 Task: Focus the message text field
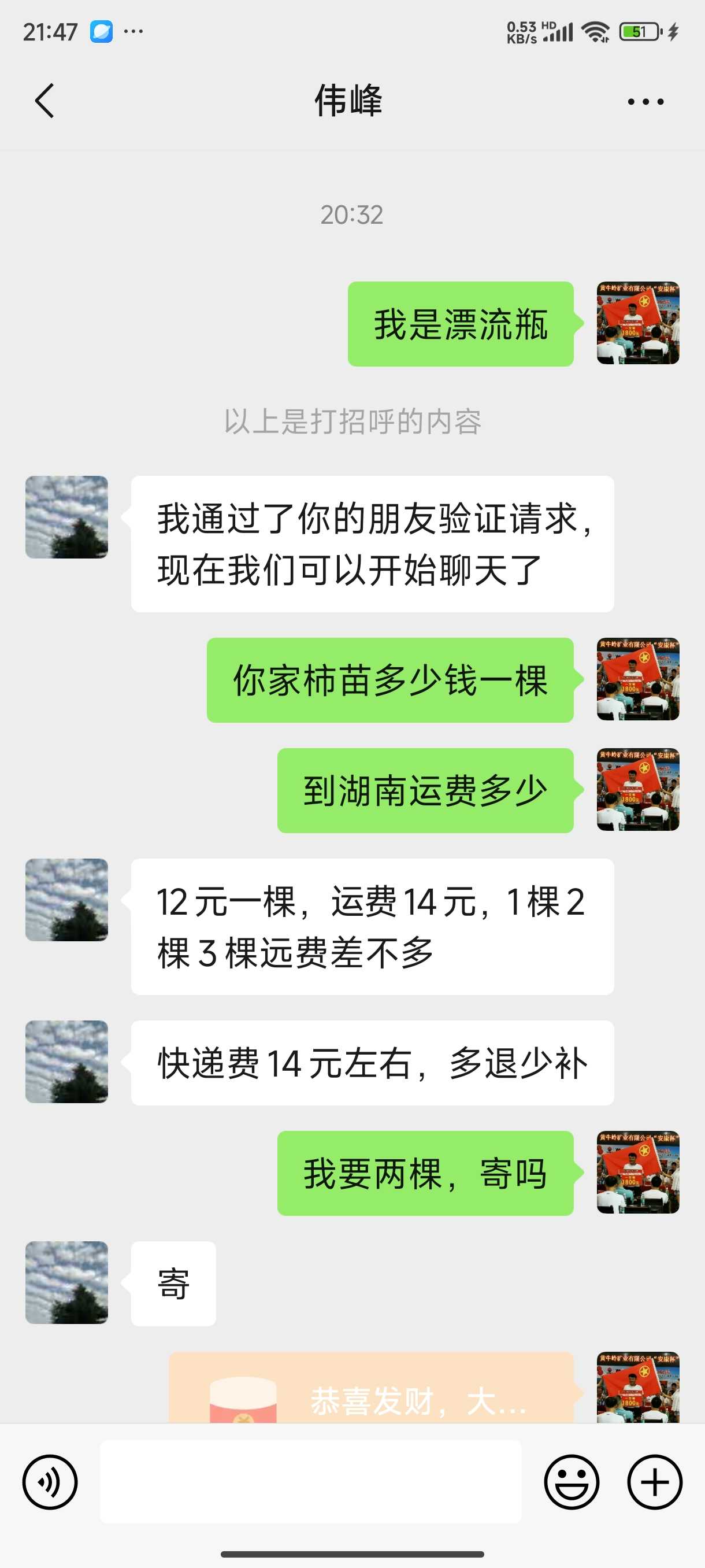310,1482
